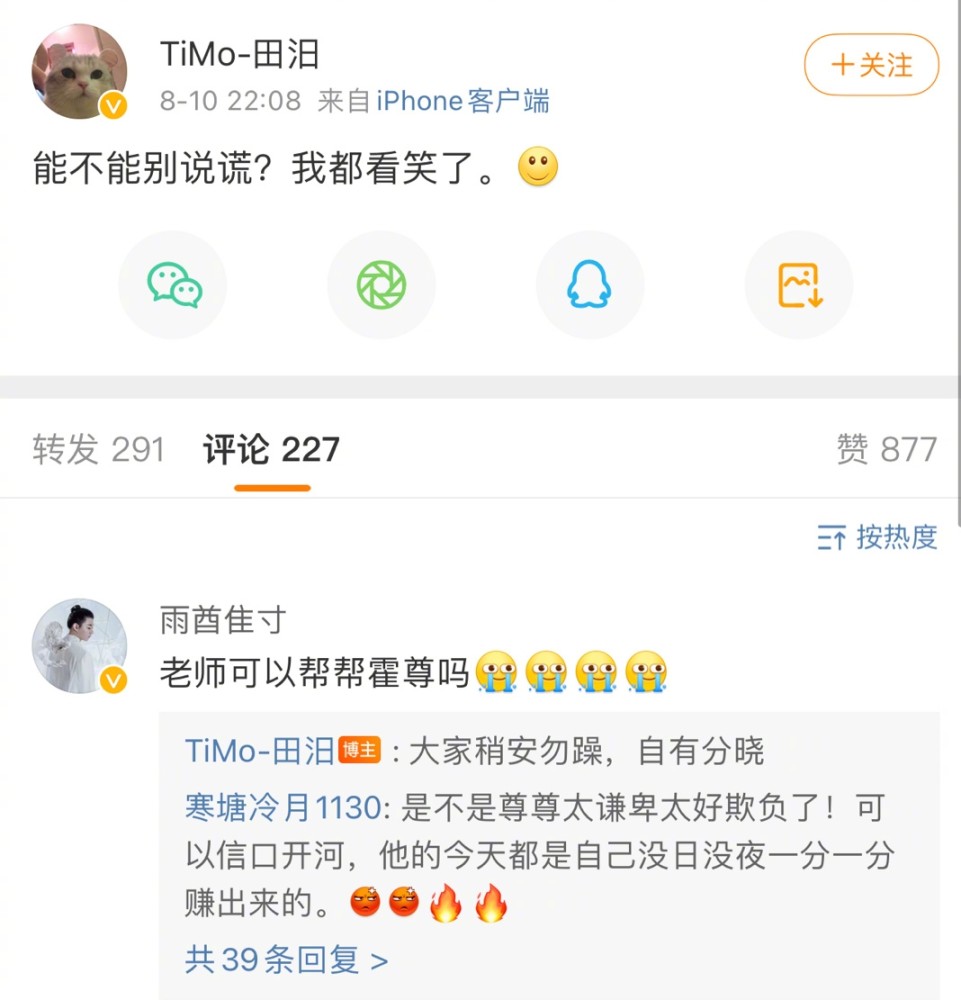This screenshot has height=1000, width=961.
Task: Share via WeChat Moments icon
Action: [381, 283]
